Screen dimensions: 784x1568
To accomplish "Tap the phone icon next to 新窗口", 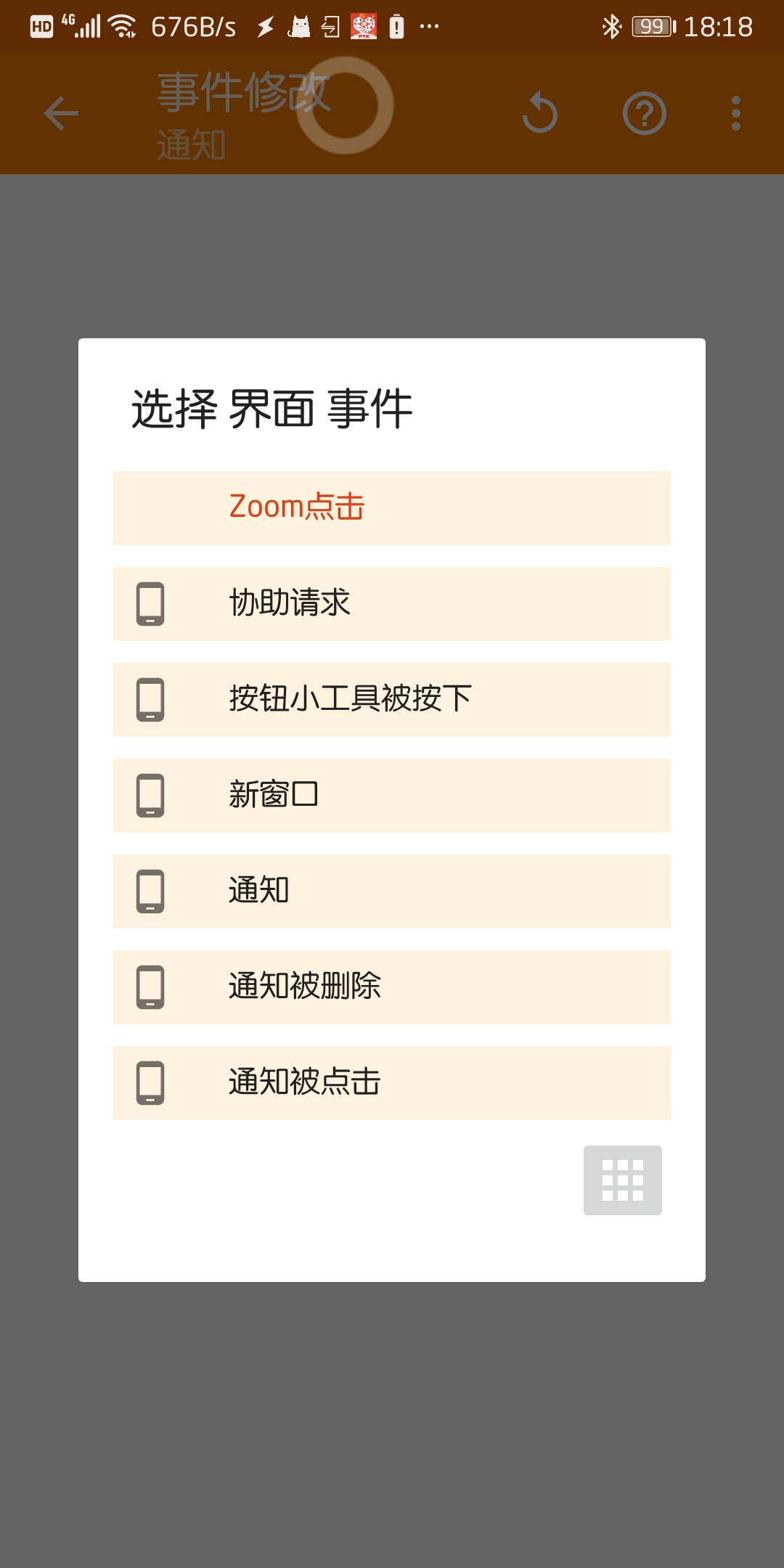I will [x=150, y=796].
